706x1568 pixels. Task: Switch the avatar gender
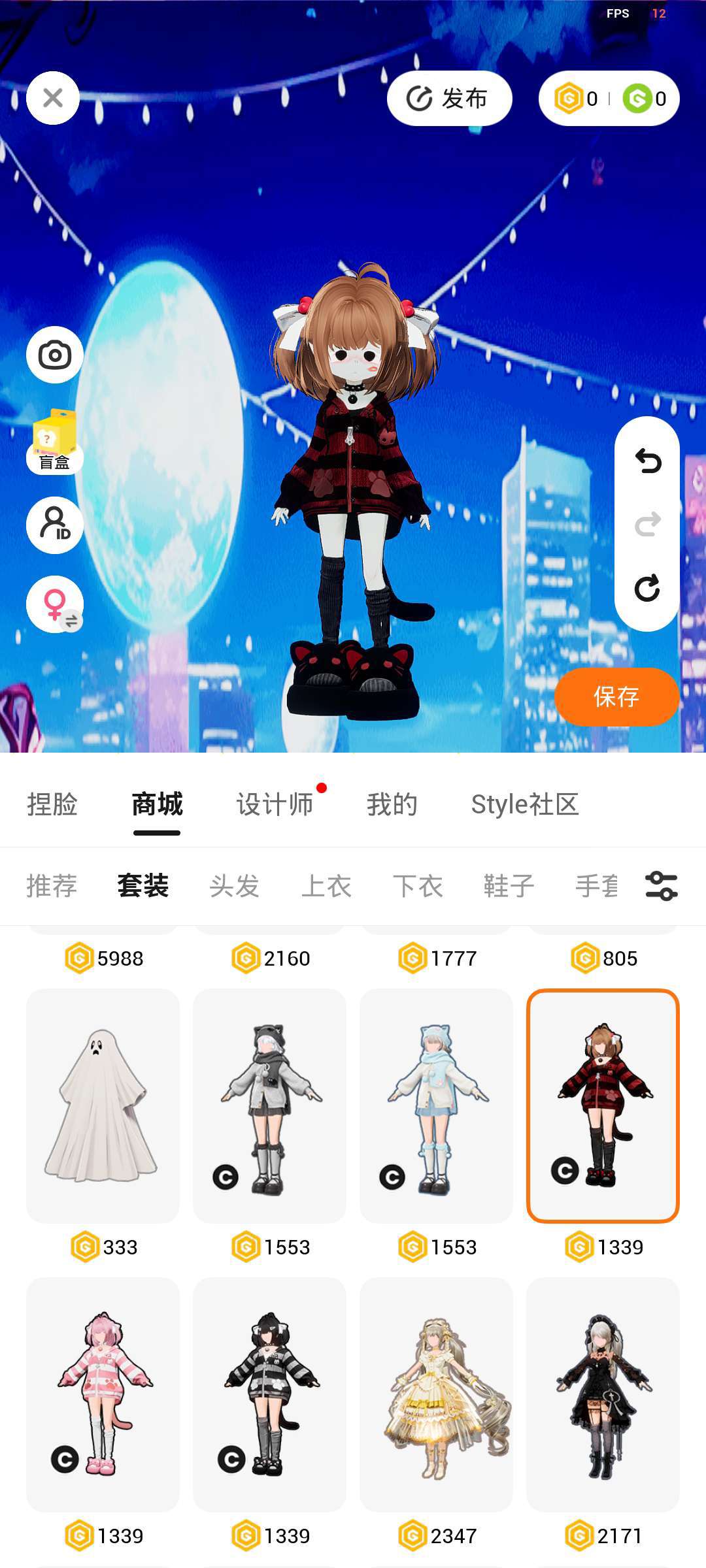55,605
